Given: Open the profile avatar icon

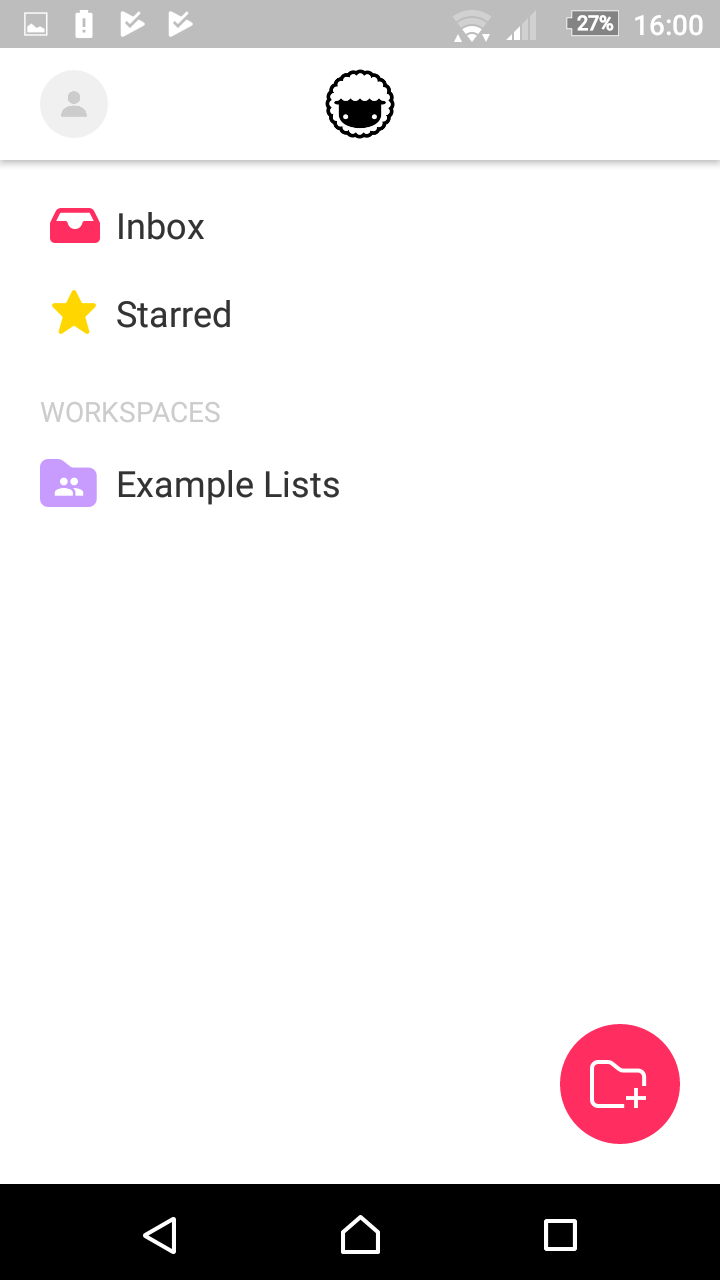Looking at the screenshot, I should (x=74, y=104).
